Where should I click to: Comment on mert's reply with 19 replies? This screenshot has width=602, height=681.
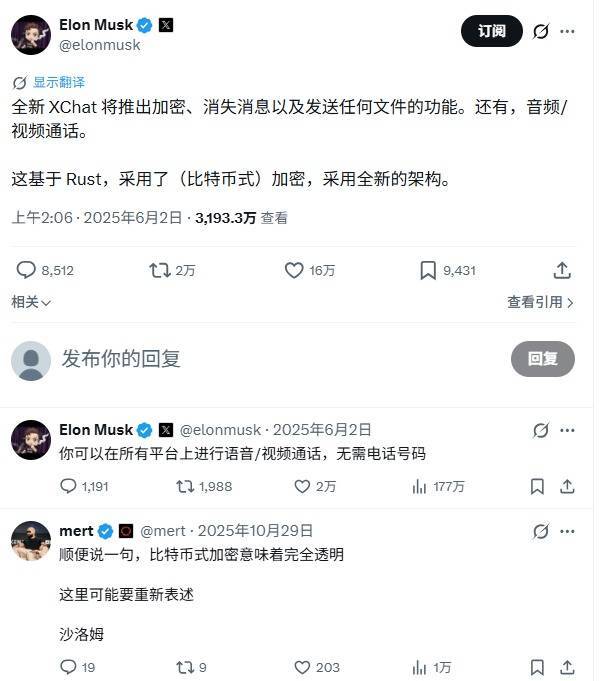(68, 667)
